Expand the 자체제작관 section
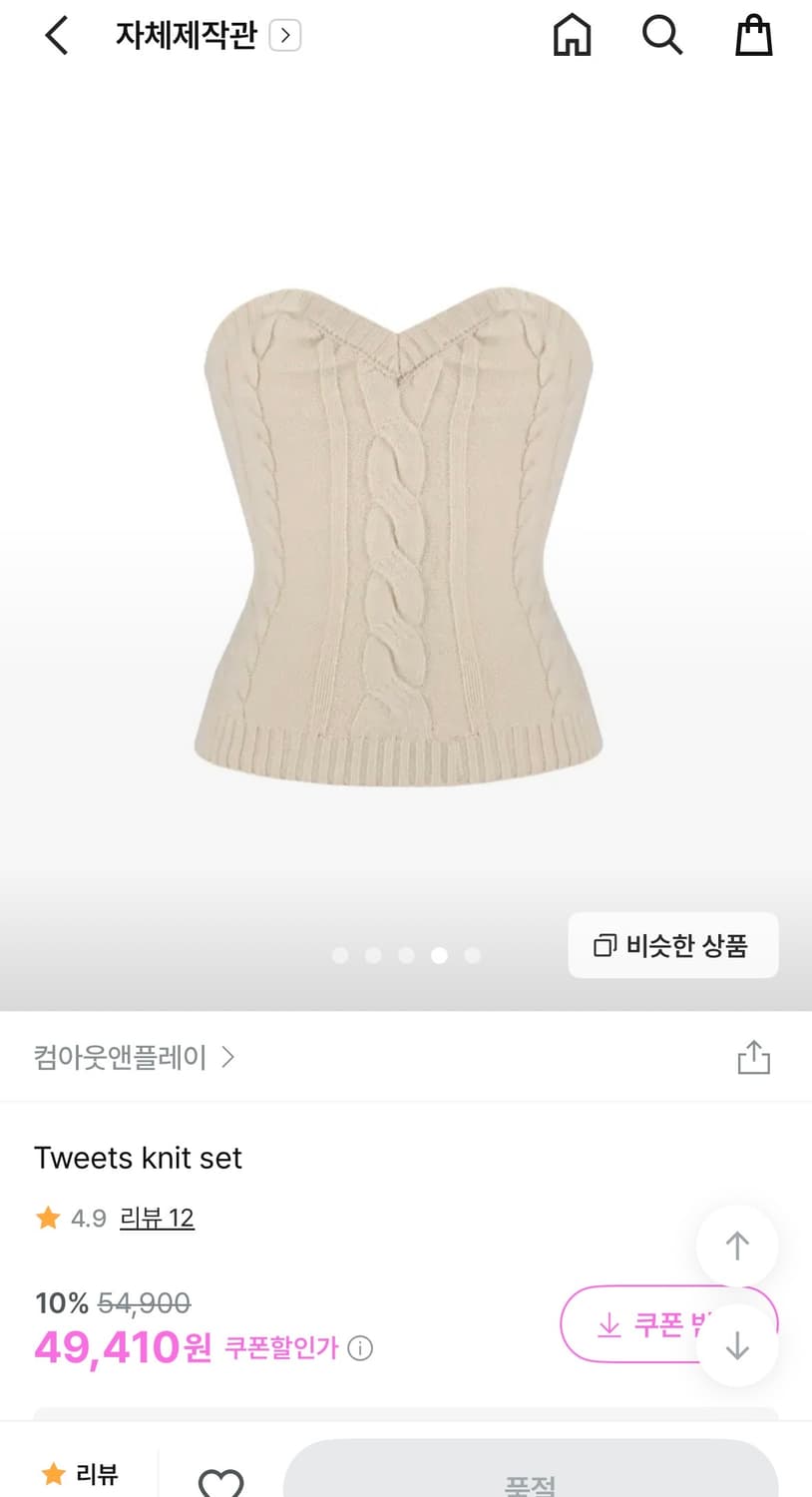This screenshot has width=812, height=1497. pos(285,35)
